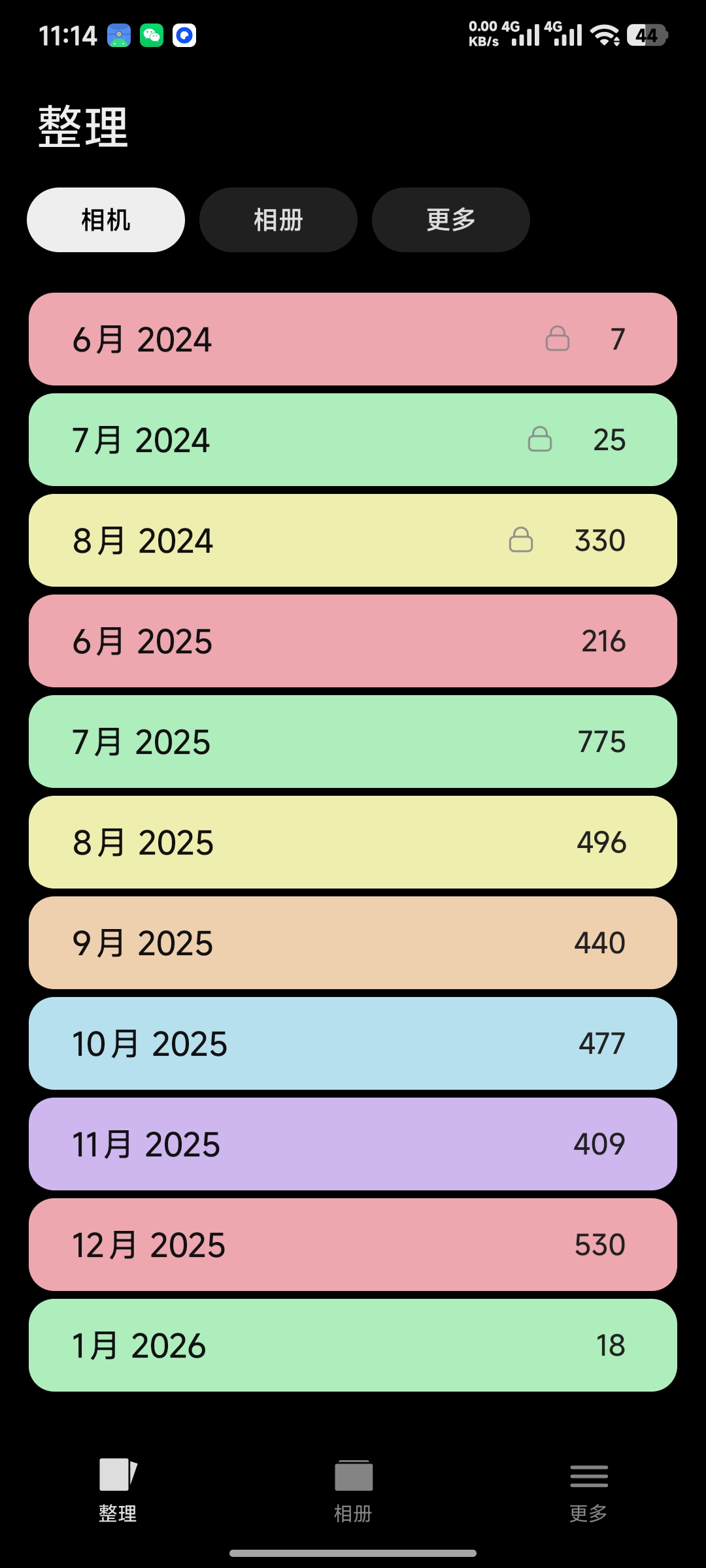View the 7月 2025 photos
706x1568 pixels.
click(353, 742)
